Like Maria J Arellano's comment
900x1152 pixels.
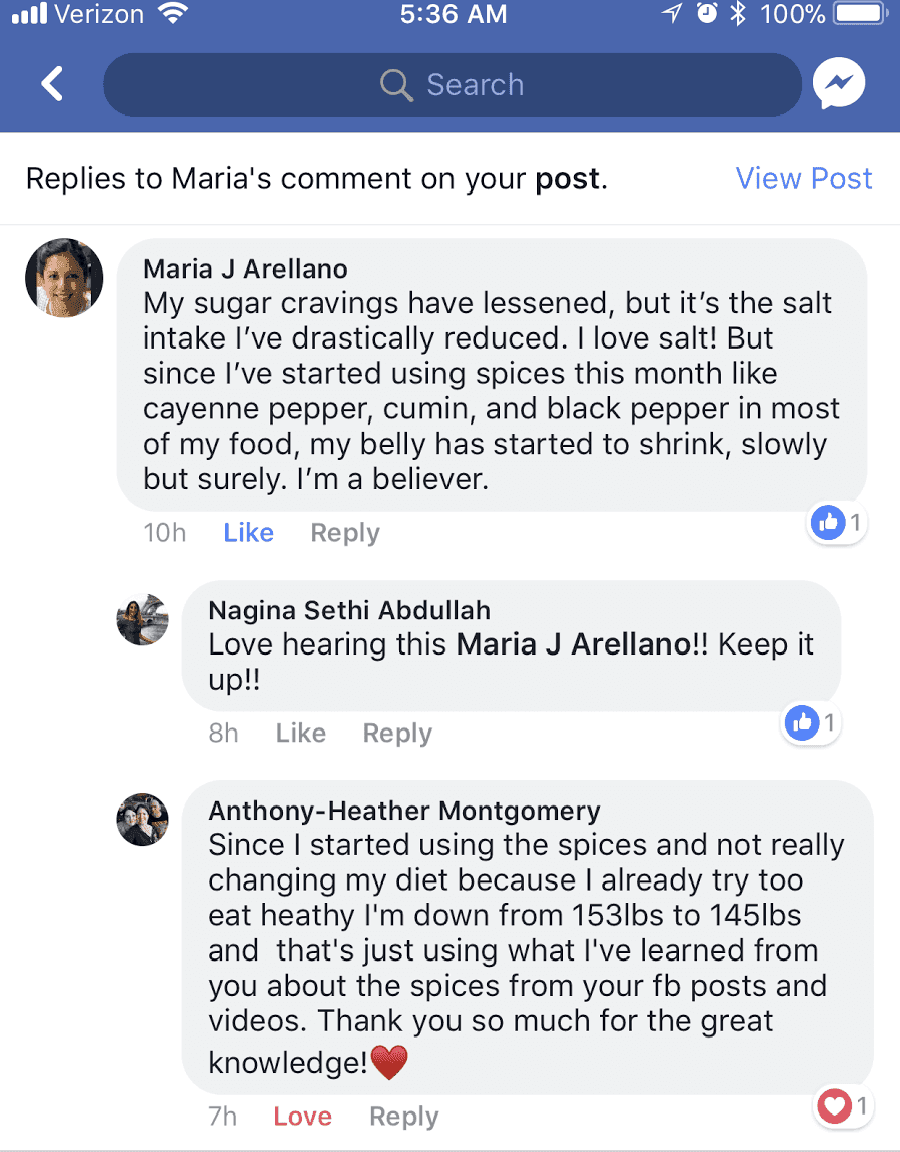248,533
